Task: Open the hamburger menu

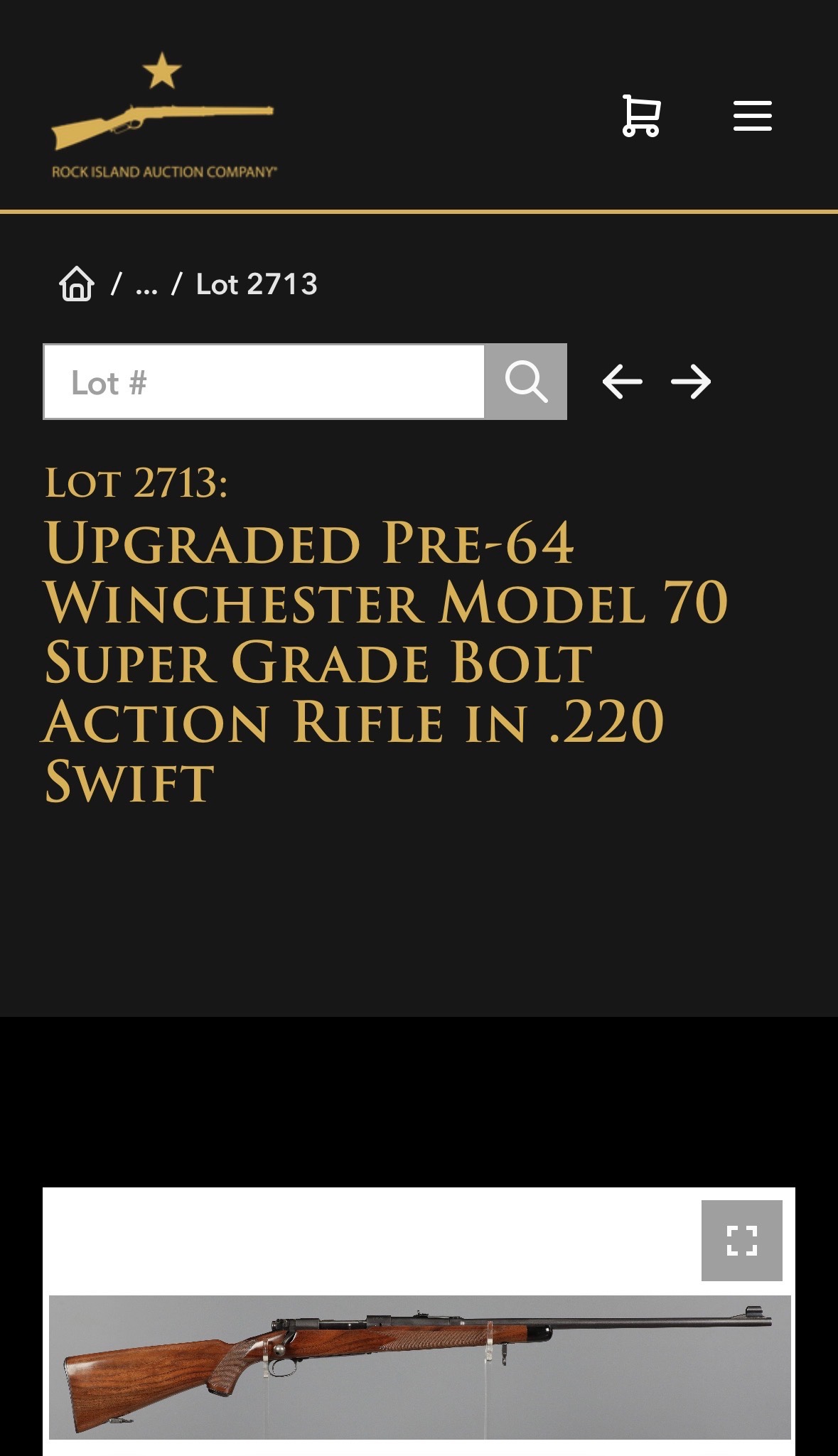Action: [752, 115]
